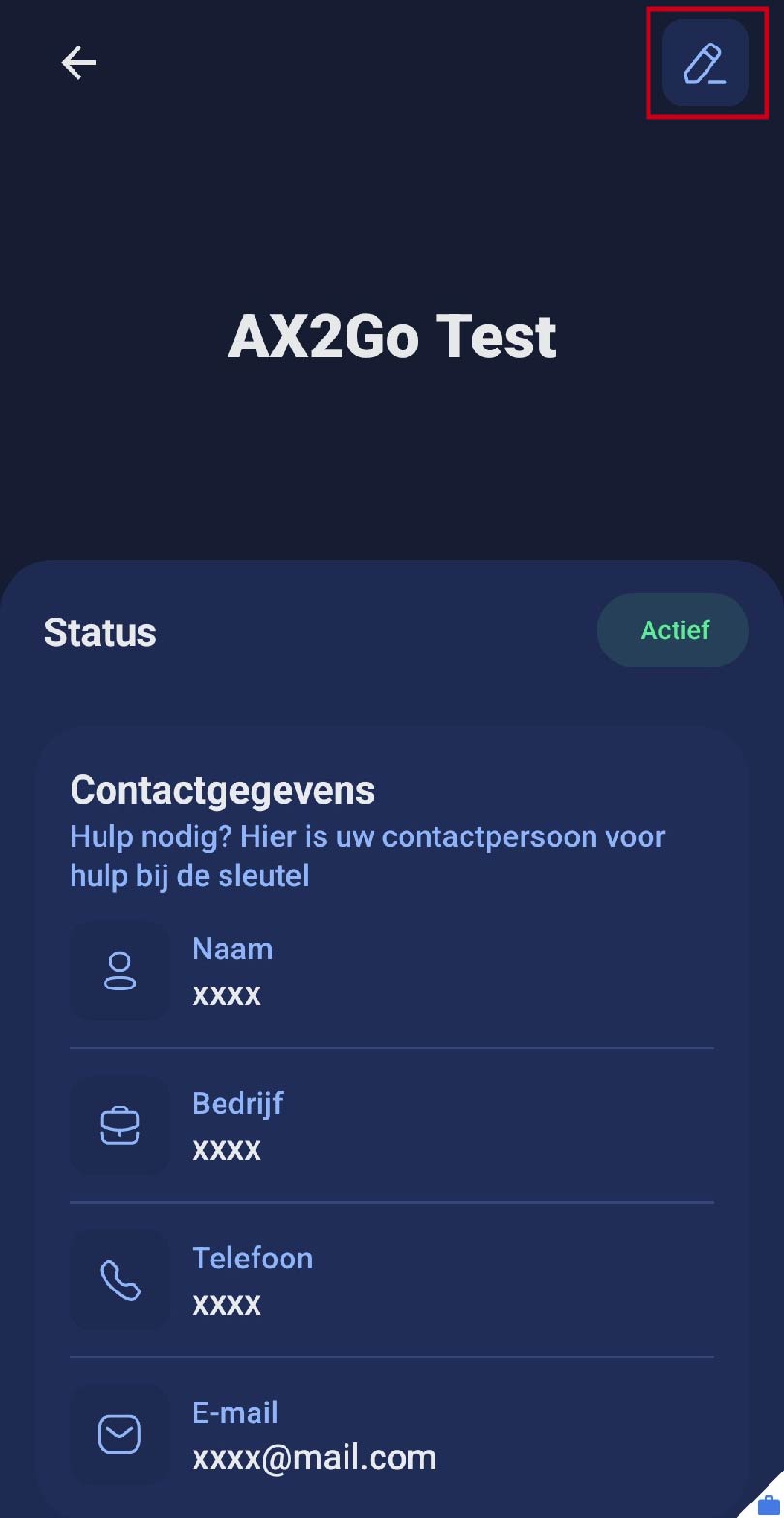This screenshot has height=1518, width=784.
Task: Go back using the arrow
Action: [78, 63]
